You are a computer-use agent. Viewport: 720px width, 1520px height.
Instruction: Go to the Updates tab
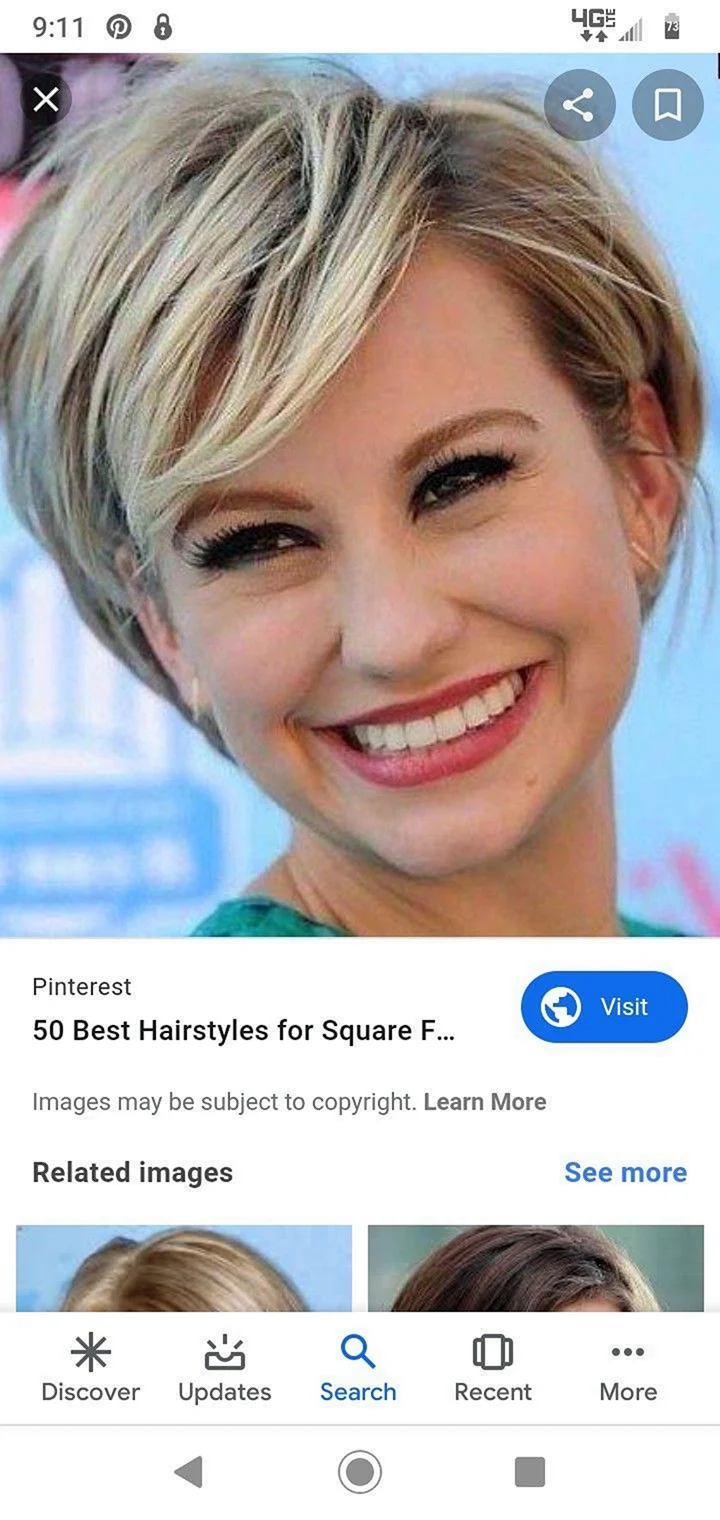[224, 1370]
